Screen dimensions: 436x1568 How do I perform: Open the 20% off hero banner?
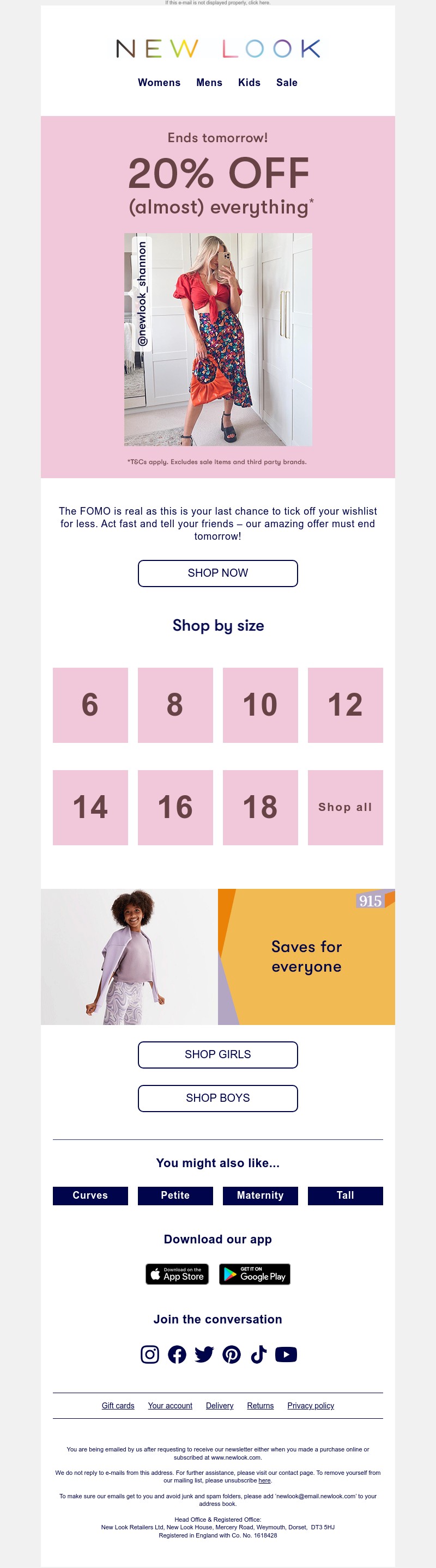point(217,296)
